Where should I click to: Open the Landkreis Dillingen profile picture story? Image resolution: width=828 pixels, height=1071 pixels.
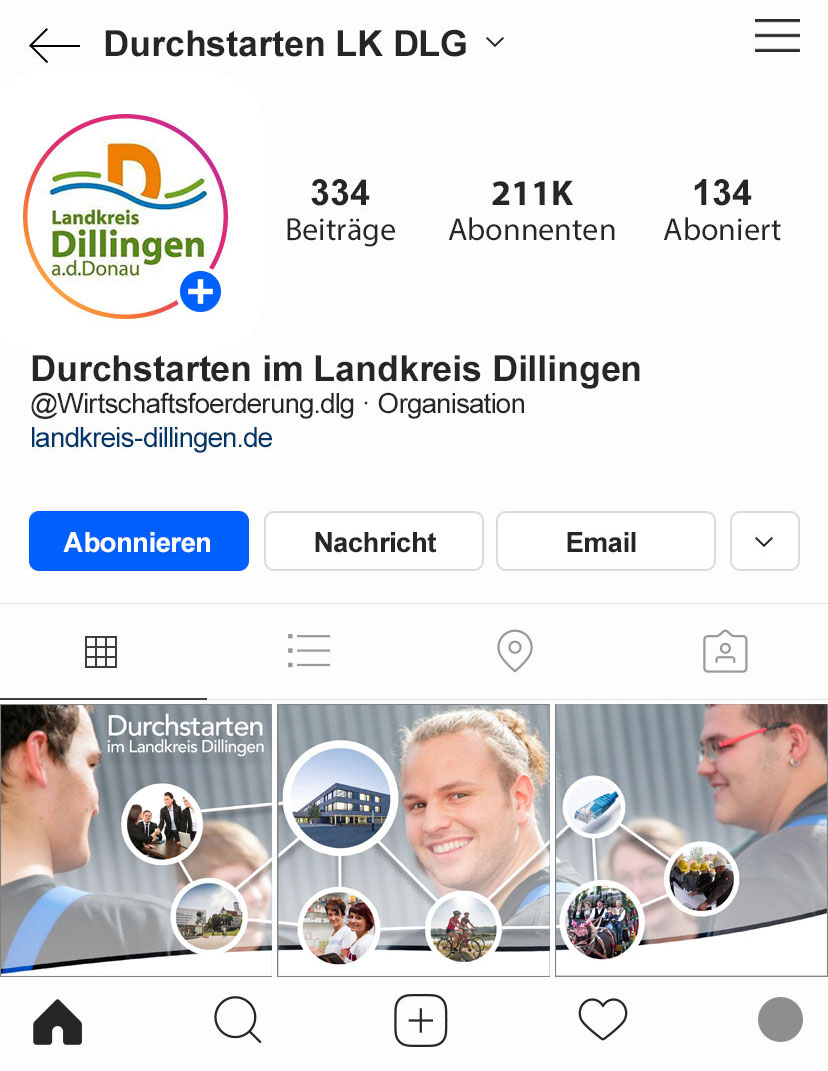point(126,216)
